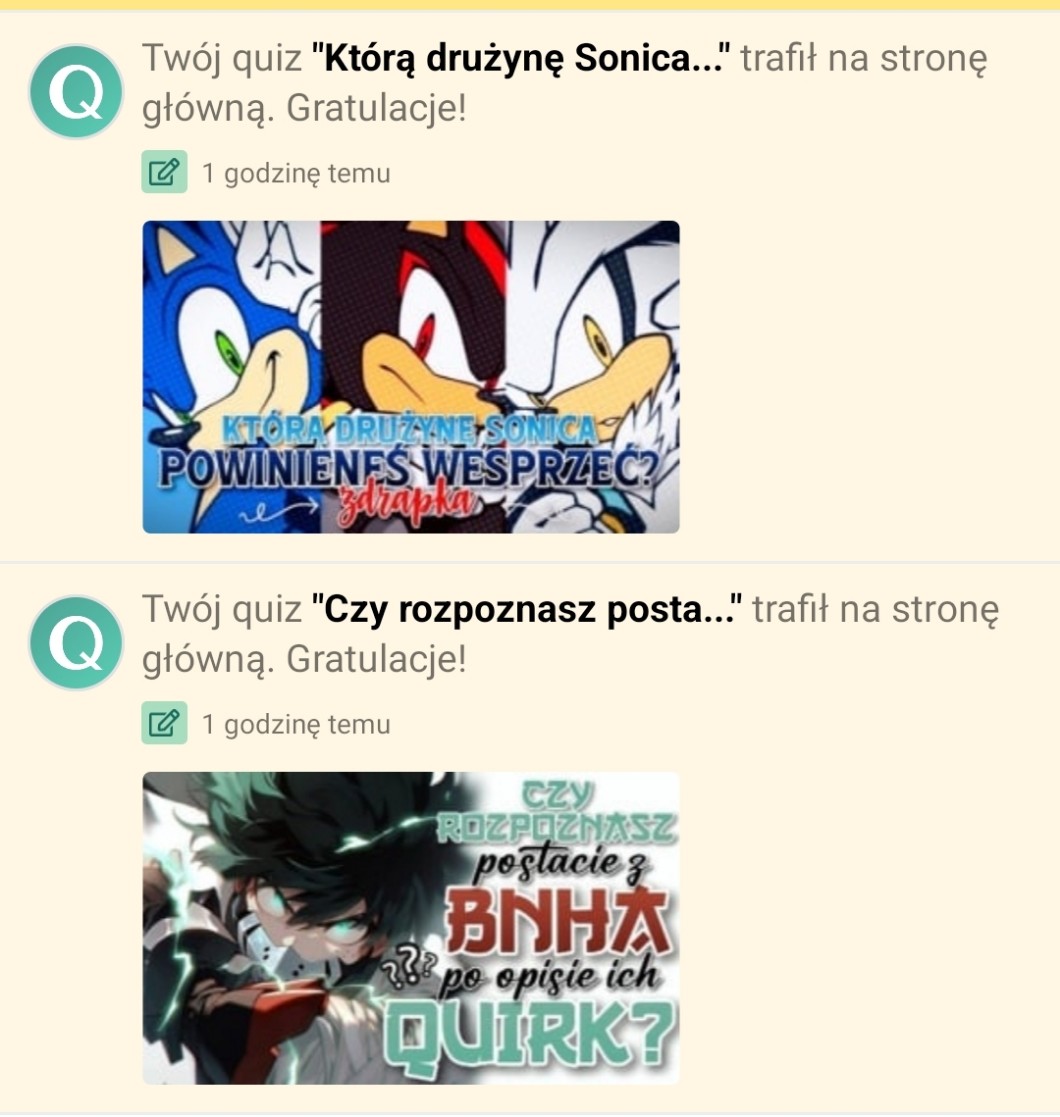The width and height of the screenshot is (1060, 1117).
Task: Open the Sonic quiz thumbnail image
Action: pyautogui.click(x=410, y=377)
